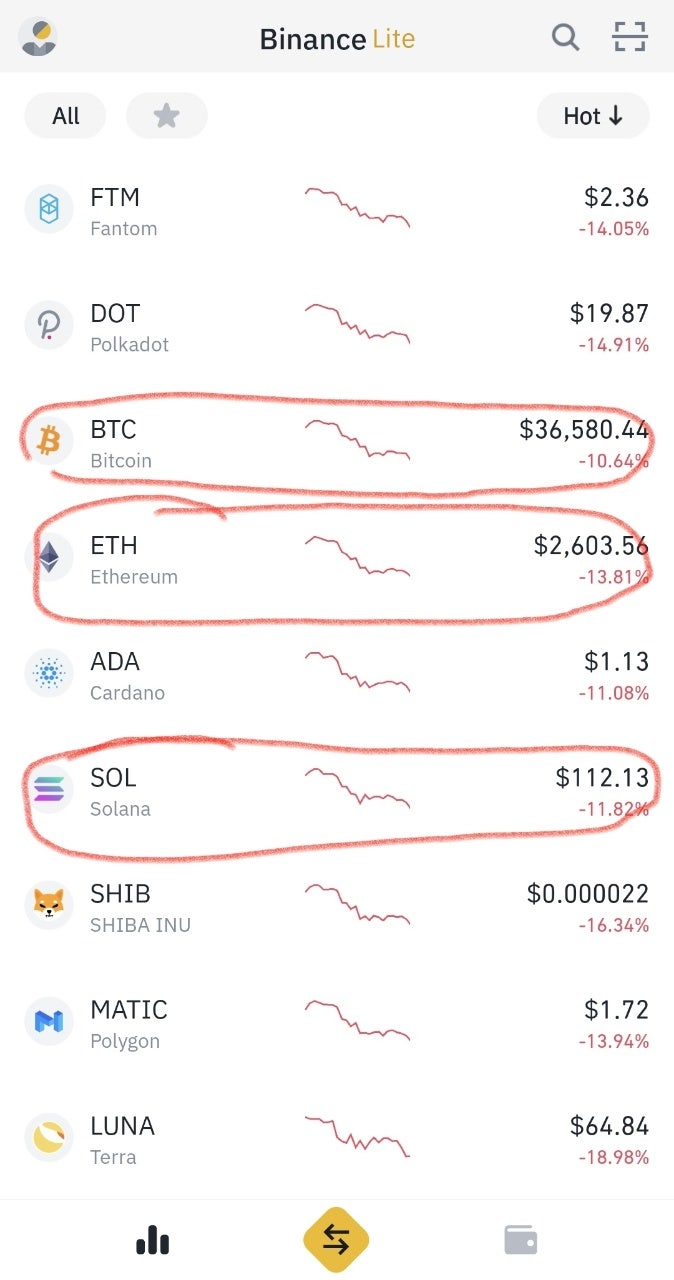The width and height of the screenshot is (674, 1280).
Task: Open the DOT Polkadot row
Action: [337, 327]
